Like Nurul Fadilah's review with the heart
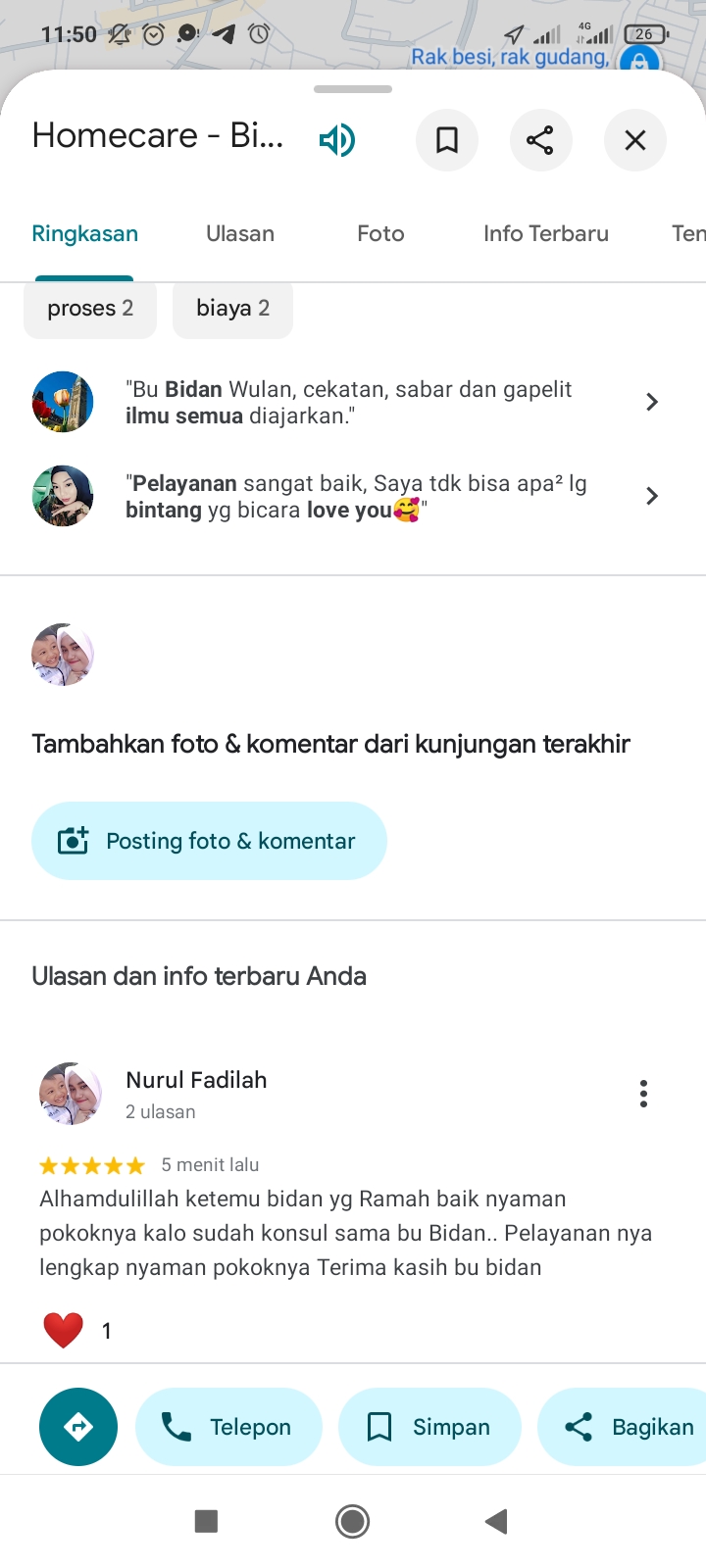Image resolution: width=706 pixels, height=1568 pixels. (x=64, y=1330)
